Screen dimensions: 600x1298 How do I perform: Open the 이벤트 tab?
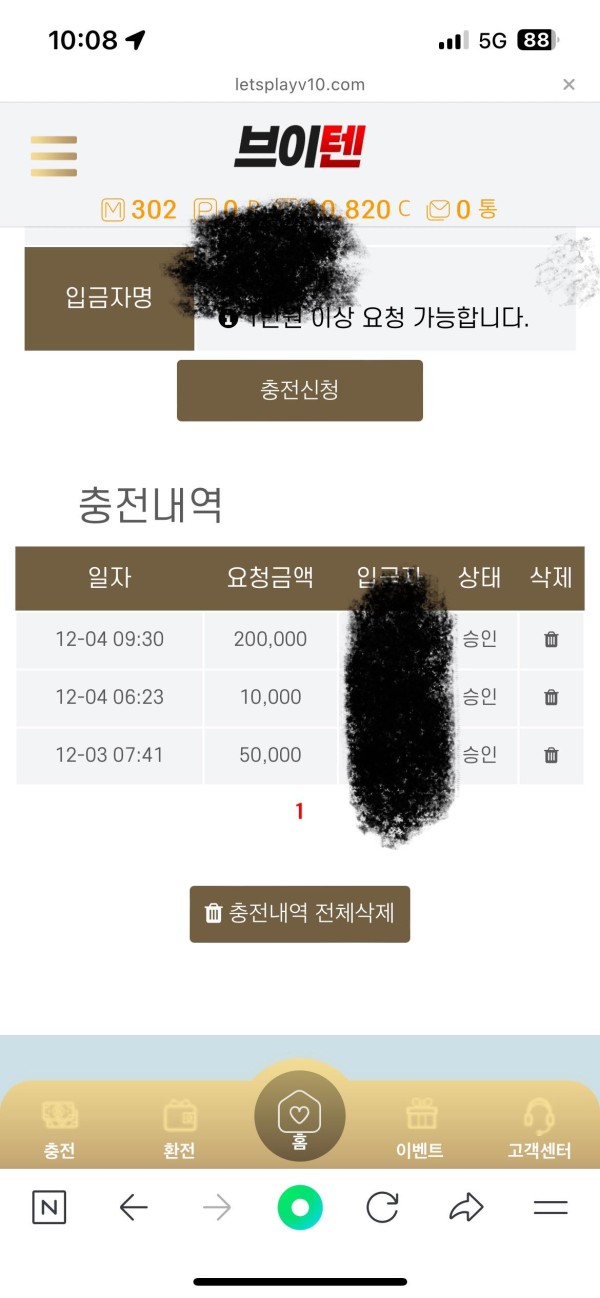coord(420,1129)
